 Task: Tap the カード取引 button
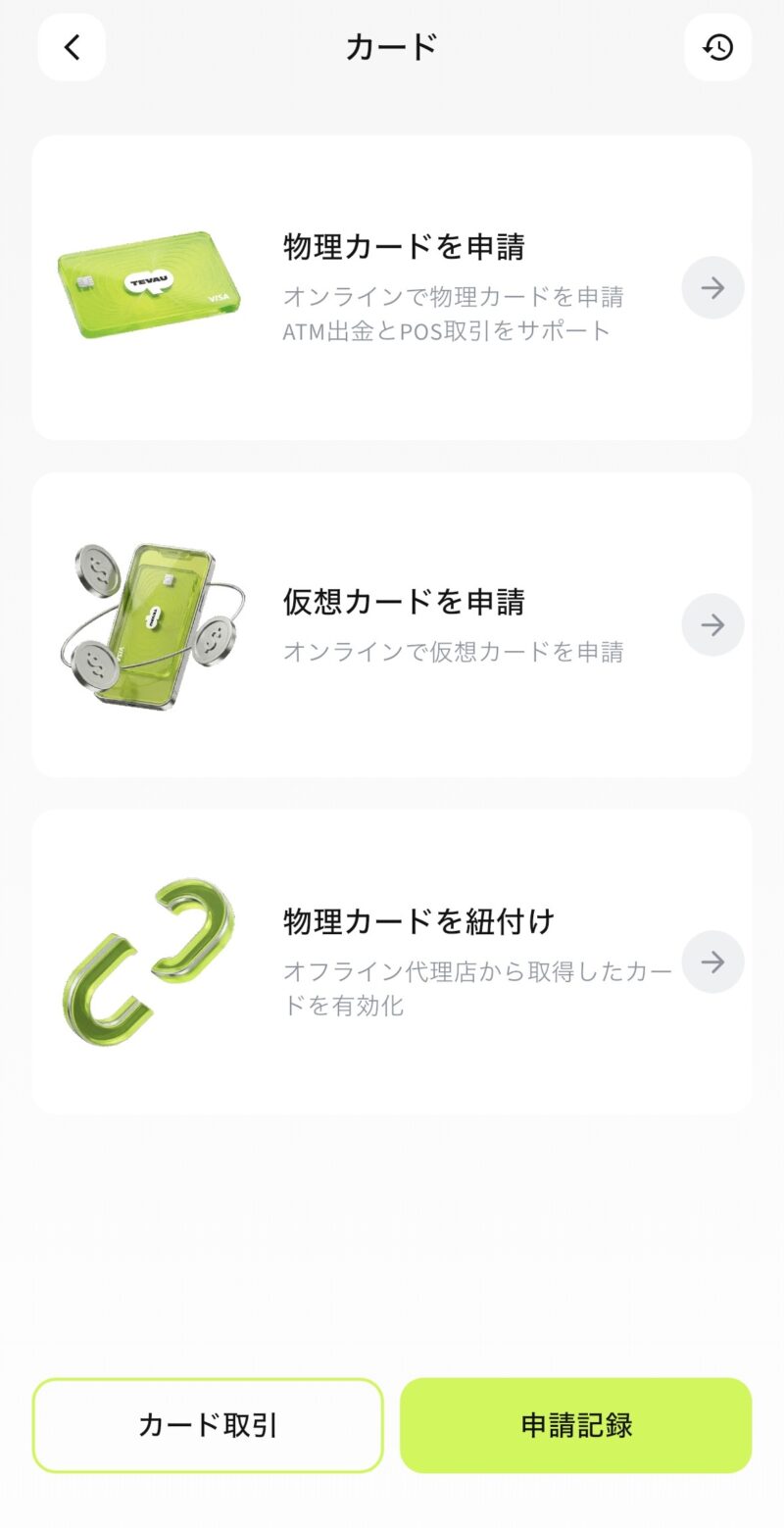pos(208,1425)
